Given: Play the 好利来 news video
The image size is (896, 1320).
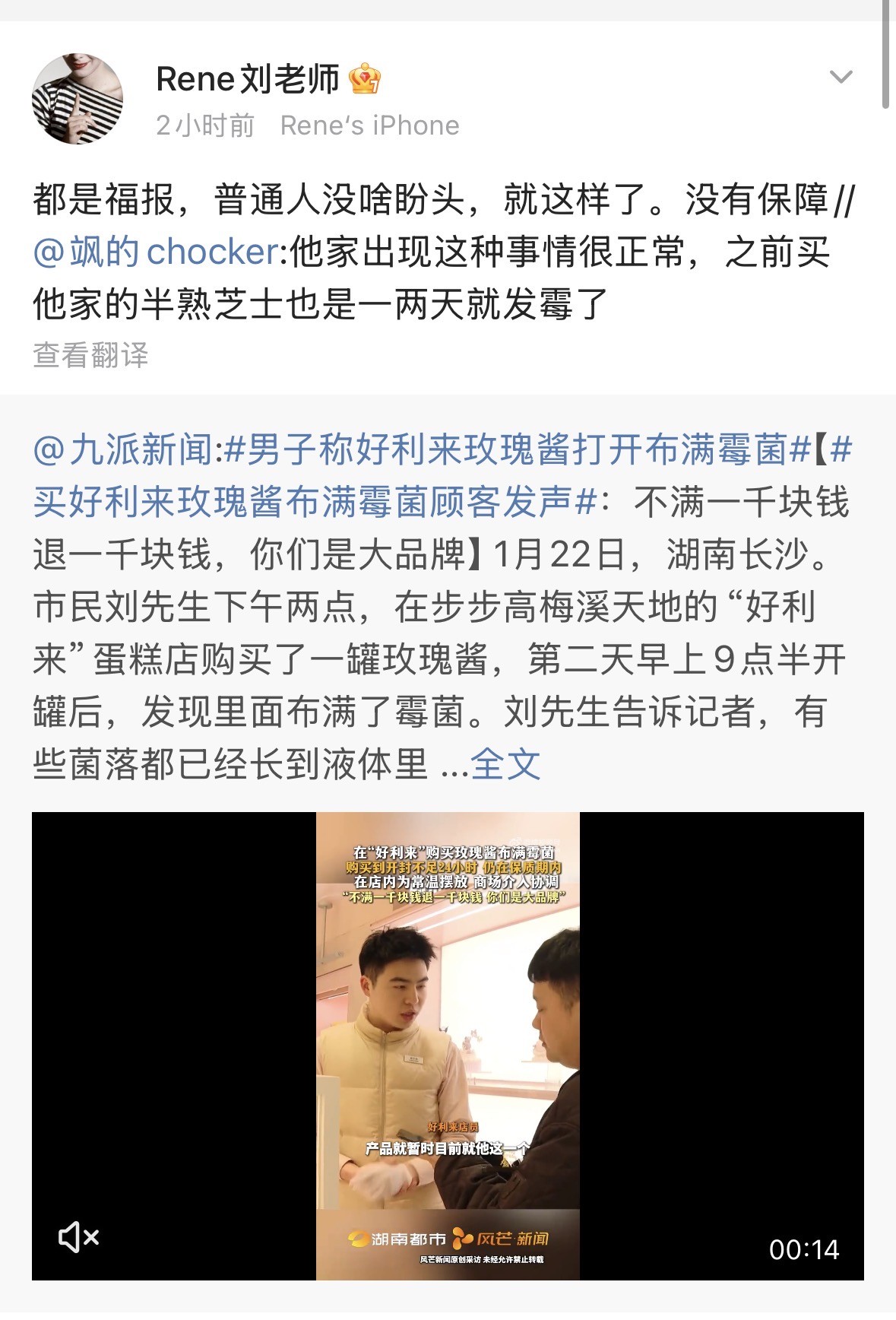Looking at the screenshot, I should pyautogui.click(x=448, y=1046).
